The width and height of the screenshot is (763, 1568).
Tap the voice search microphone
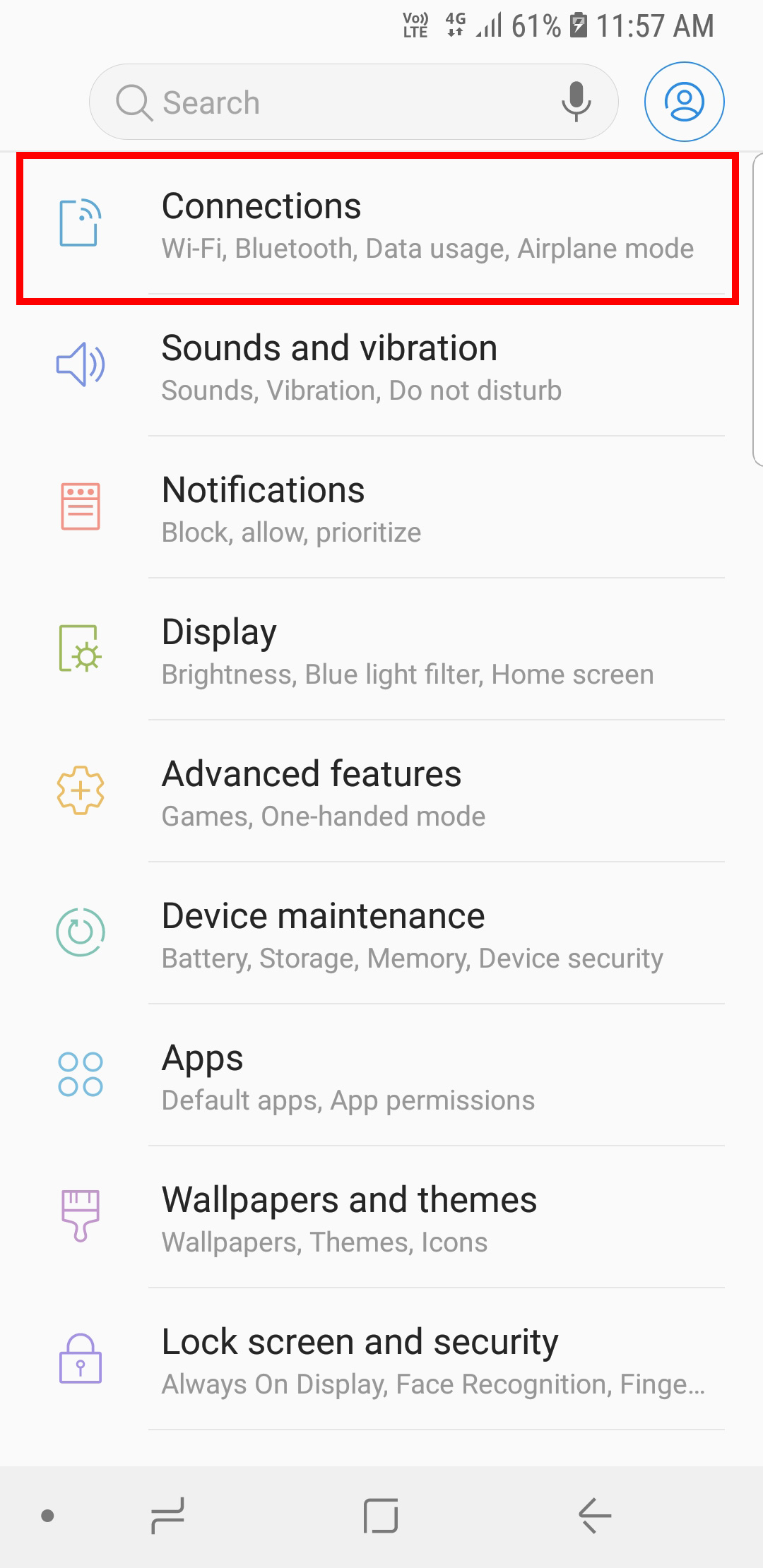pyautogui.click(x=576, y=102)
